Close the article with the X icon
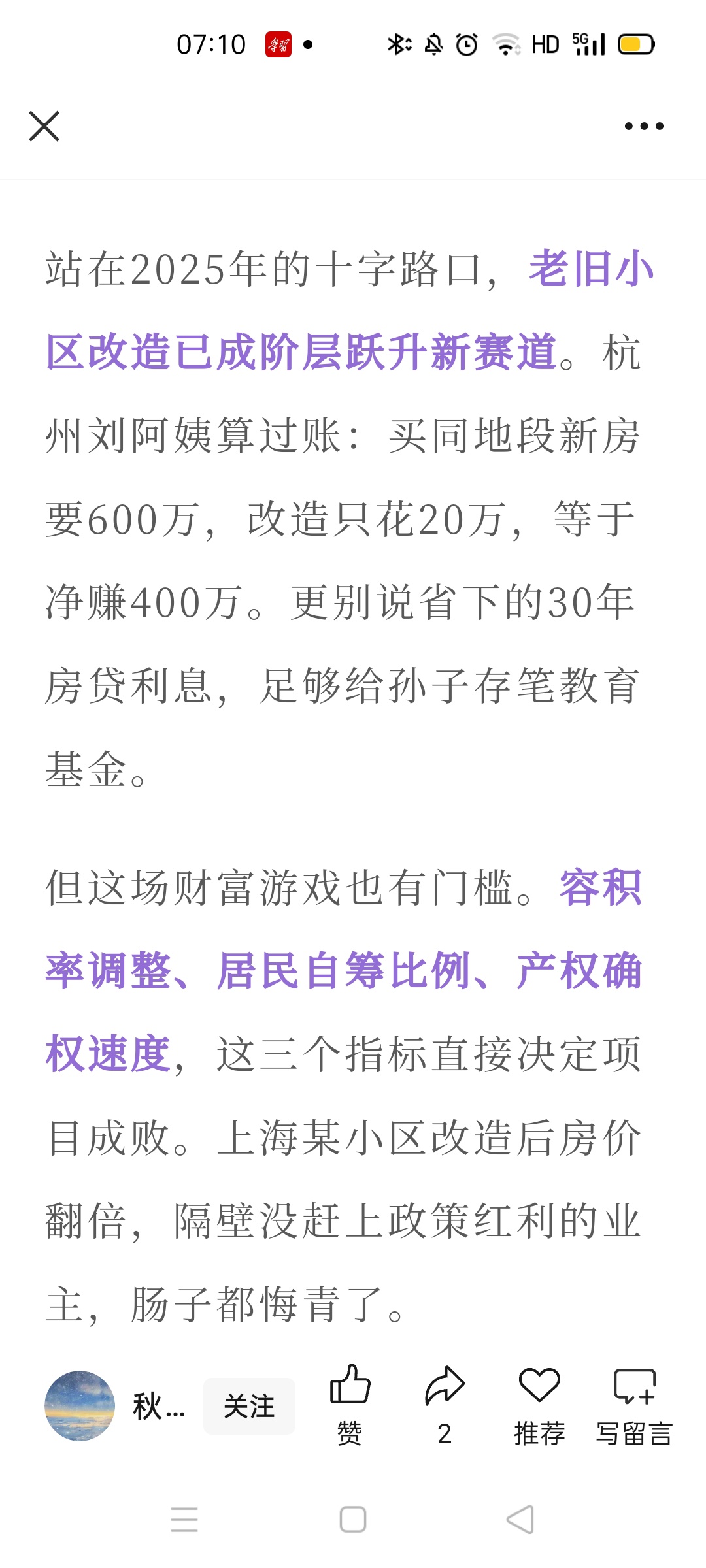The width and height of the screenshot is (706, 1568). tap(44, 126)
